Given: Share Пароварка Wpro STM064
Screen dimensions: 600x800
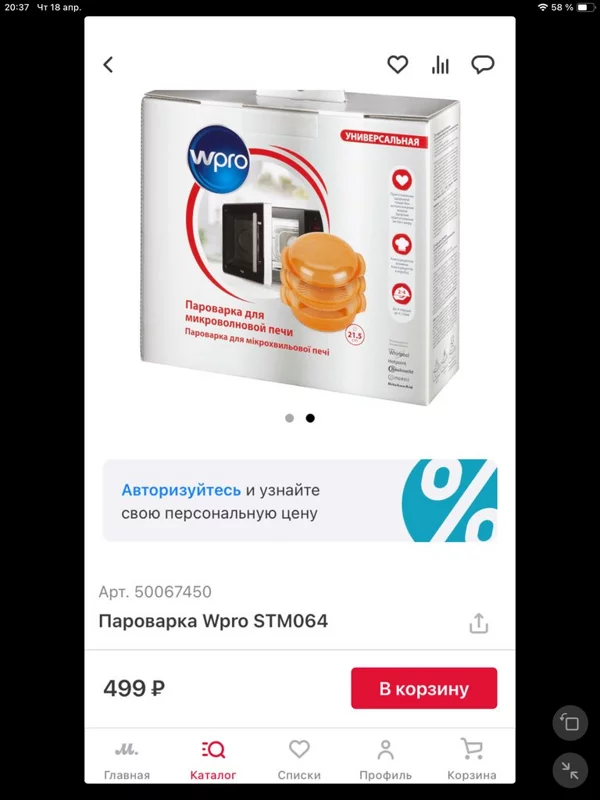Looking at the screenshot, I should coord(479,623).
